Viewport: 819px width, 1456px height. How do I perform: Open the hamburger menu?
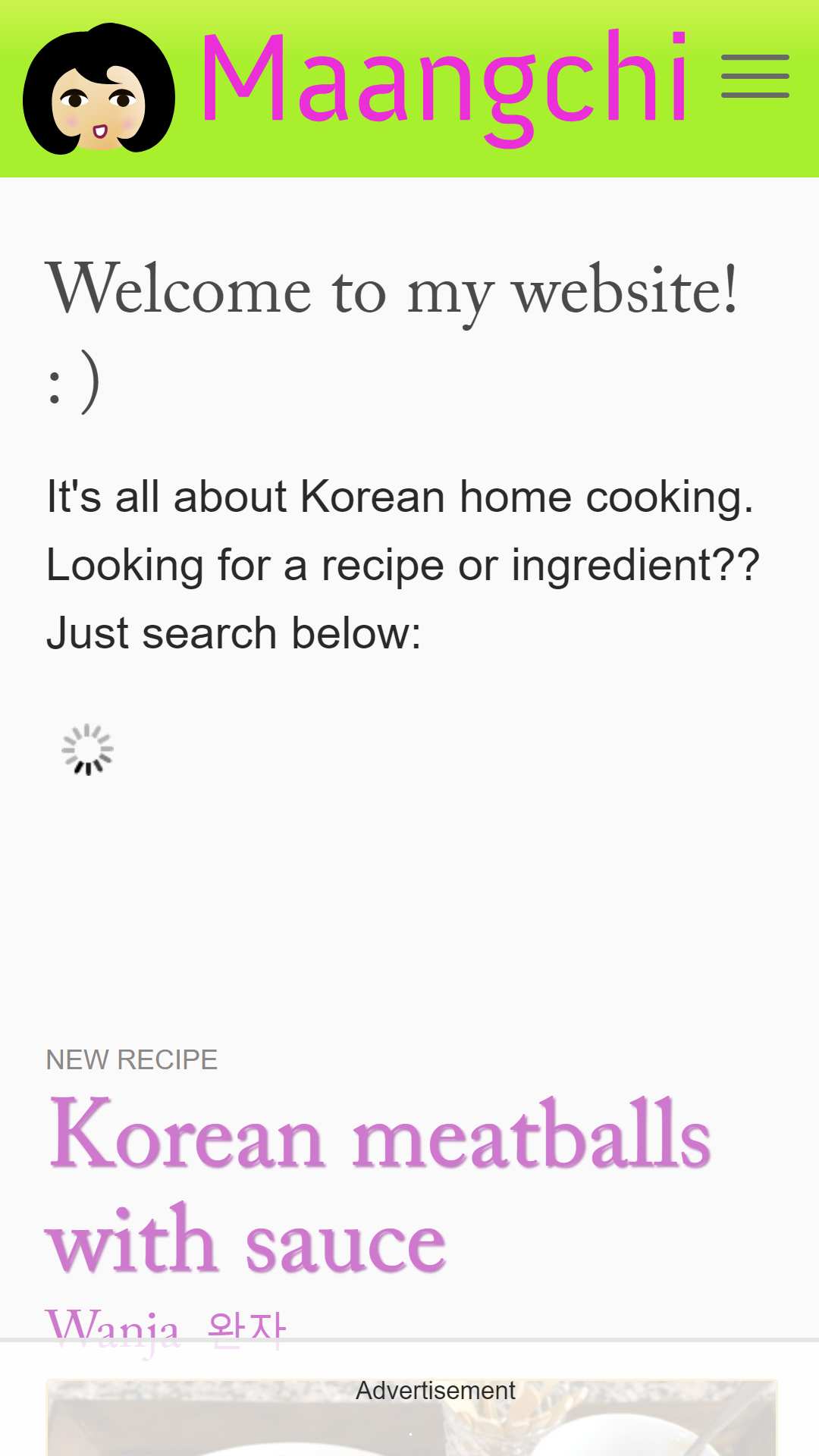[755, 76]
